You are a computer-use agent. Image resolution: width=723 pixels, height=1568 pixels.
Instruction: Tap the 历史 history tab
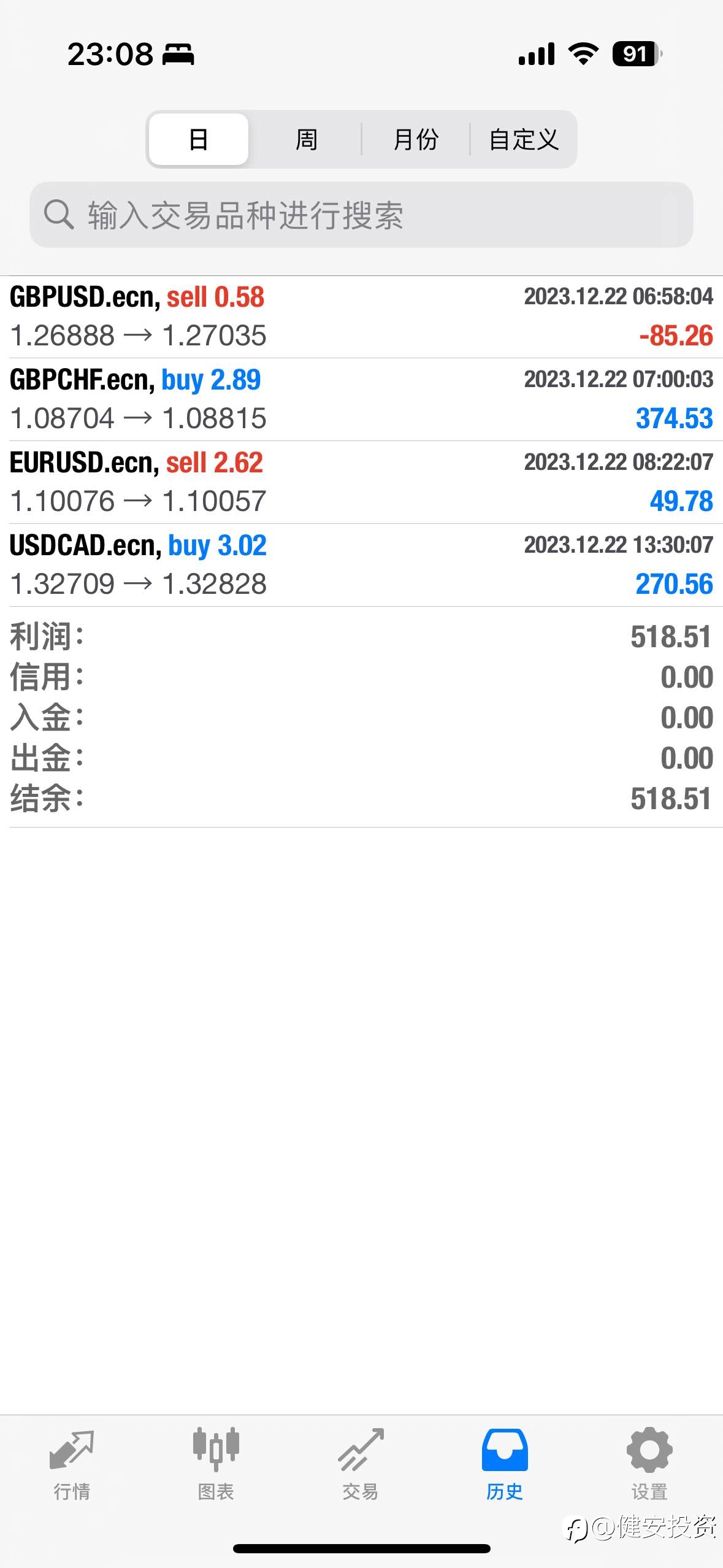coord(505,1465)
